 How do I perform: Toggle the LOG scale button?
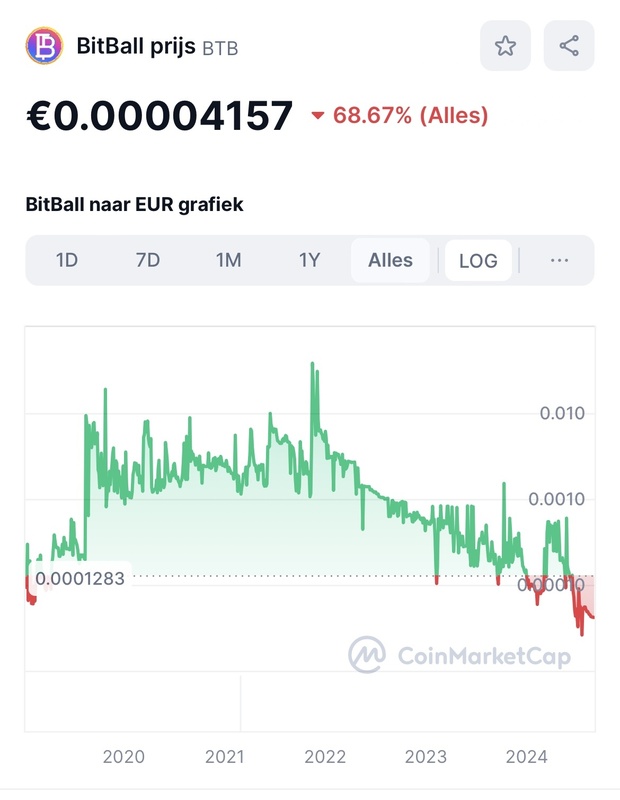(x=478, y=260)
